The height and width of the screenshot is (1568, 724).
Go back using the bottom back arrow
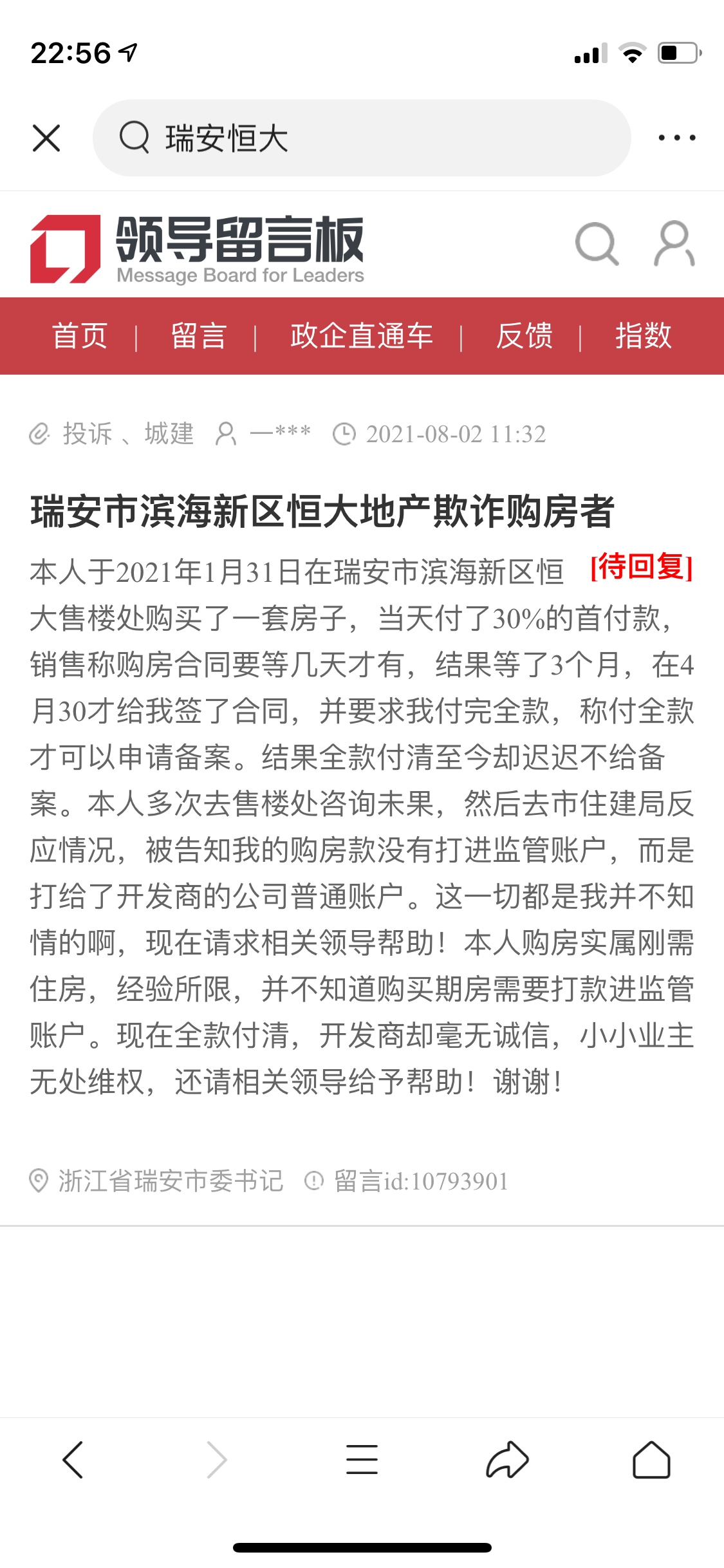pyautogui.click(x=73, y=1459)
